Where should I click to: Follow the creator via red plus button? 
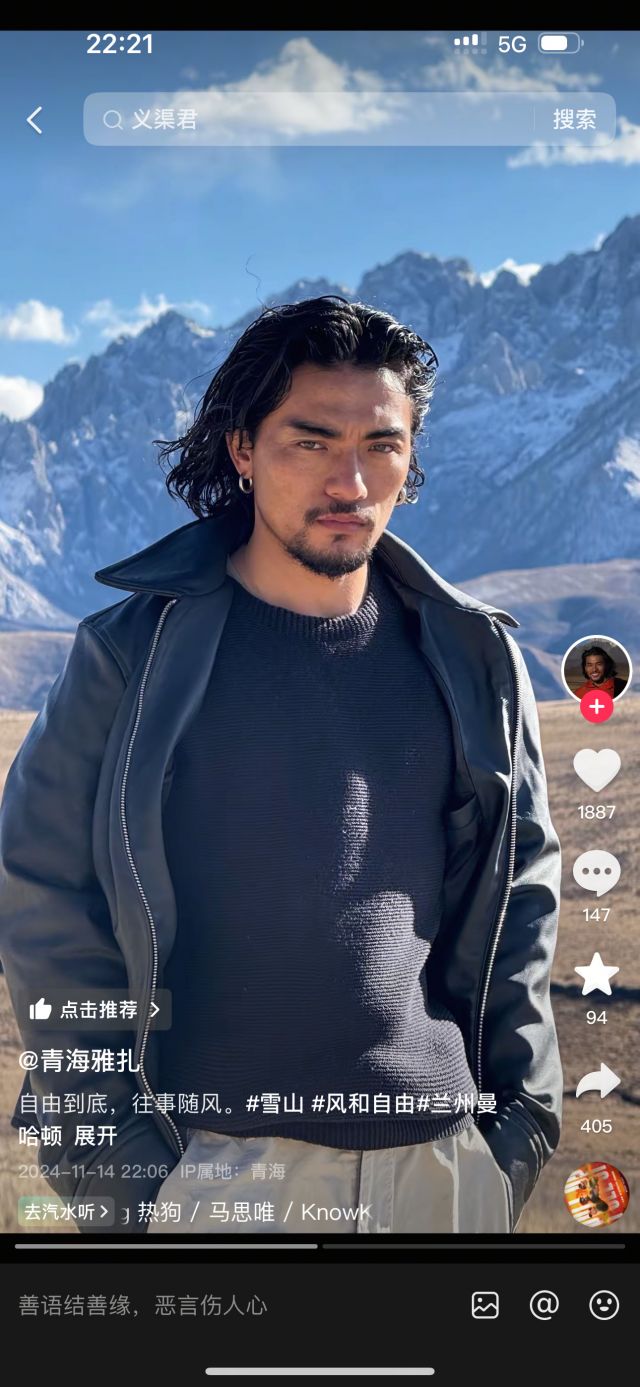point(597,707)
